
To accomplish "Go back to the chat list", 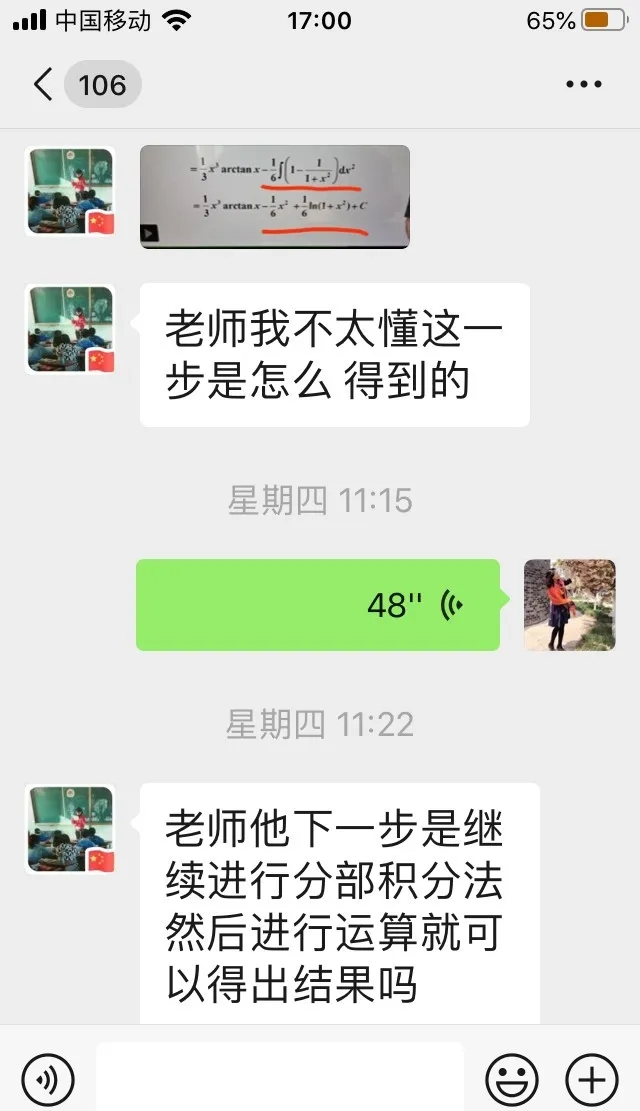I will [42, 85].
